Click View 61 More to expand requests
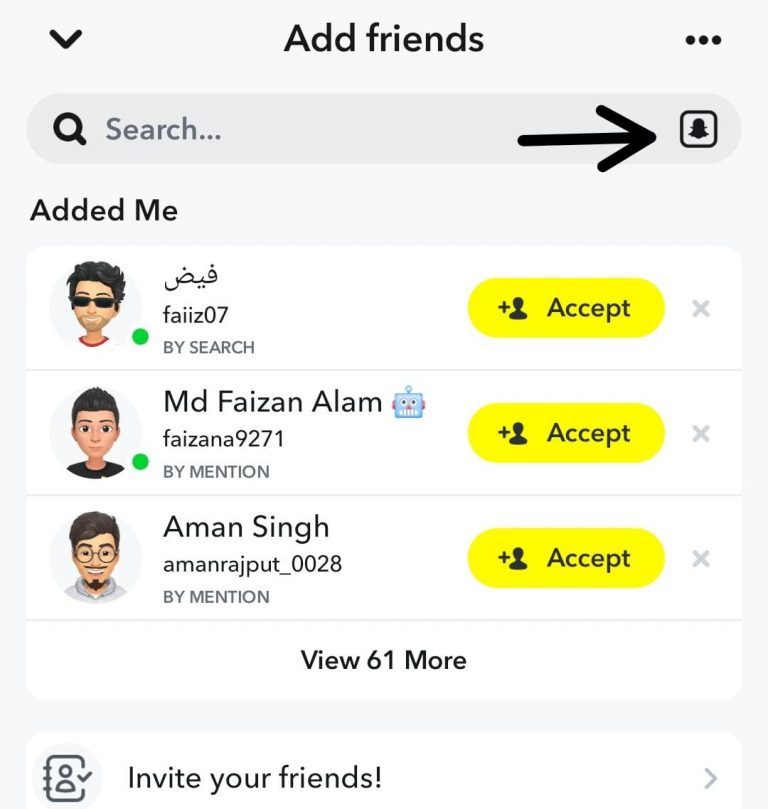Screen dimensions: 768x809 click(383, 660)
